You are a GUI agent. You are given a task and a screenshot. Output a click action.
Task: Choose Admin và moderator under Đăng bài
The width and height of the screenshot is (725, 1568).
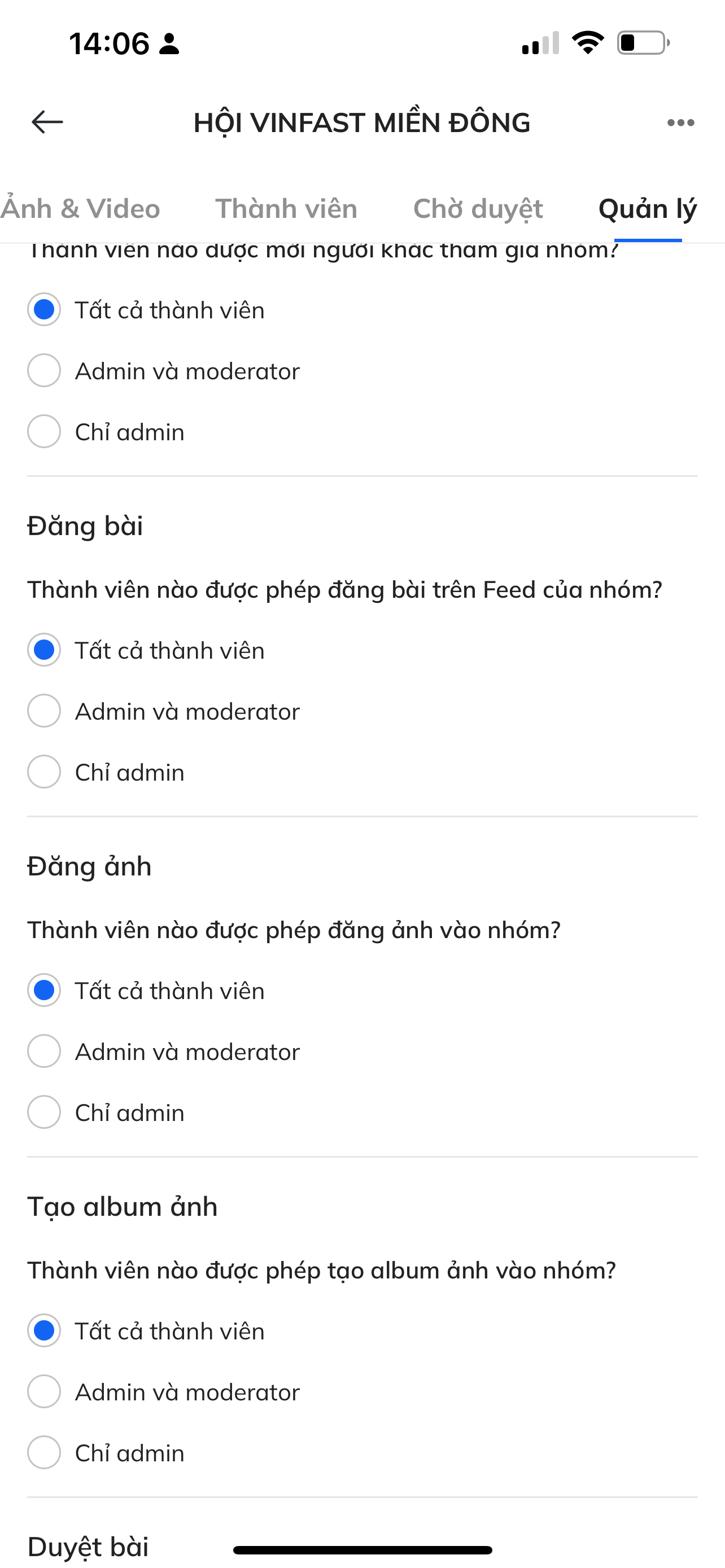tap(44, 711)
